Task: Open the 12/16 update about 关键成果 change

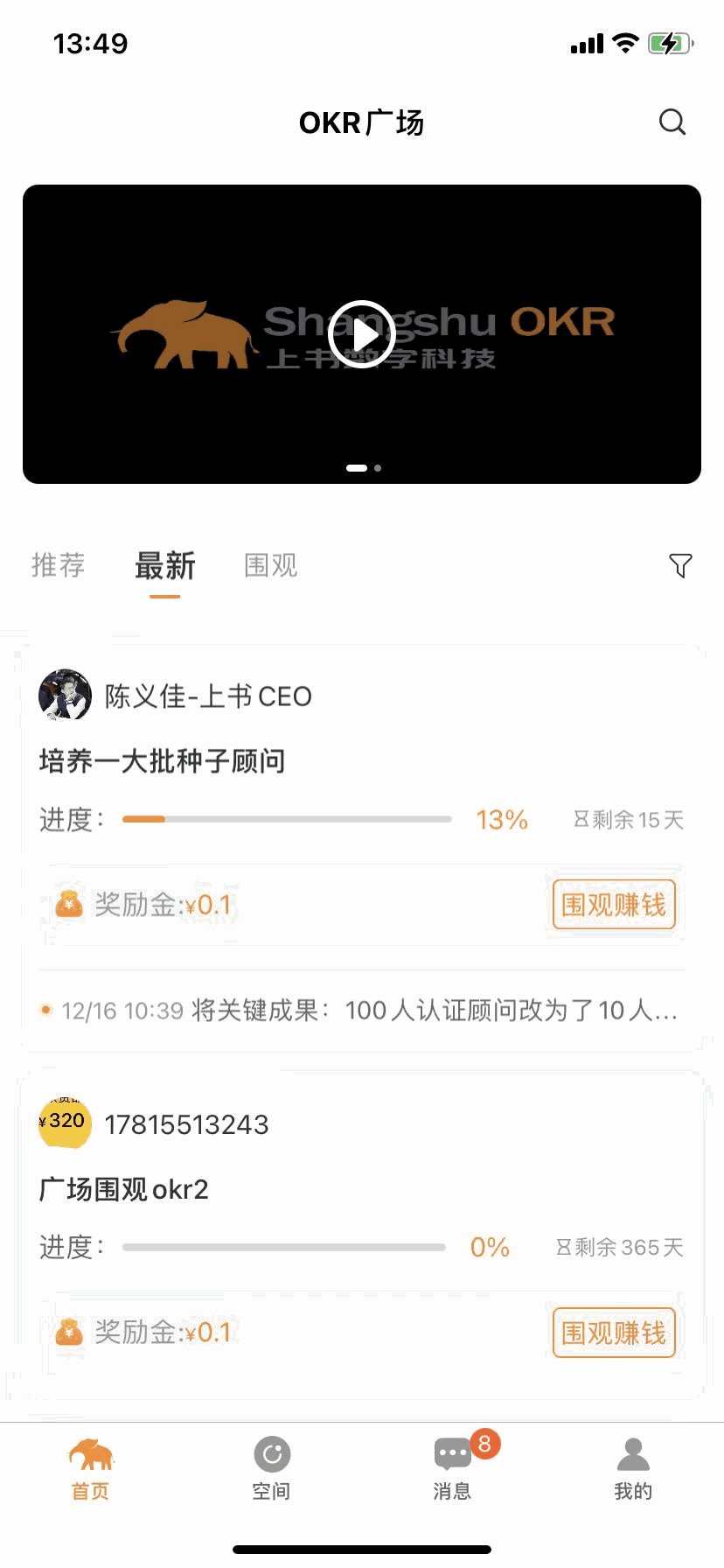Action: [x=367, y=1011]
